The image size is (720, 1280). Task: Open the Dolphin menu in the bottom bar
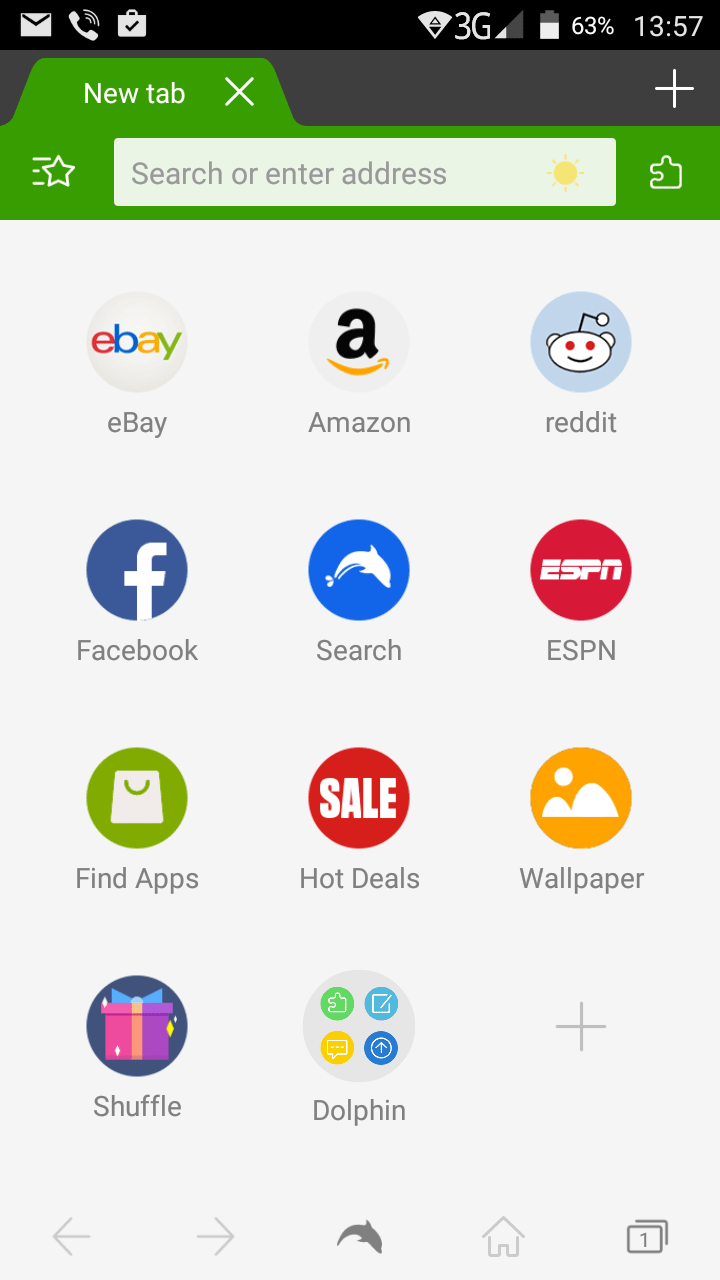click(359, 1238)
